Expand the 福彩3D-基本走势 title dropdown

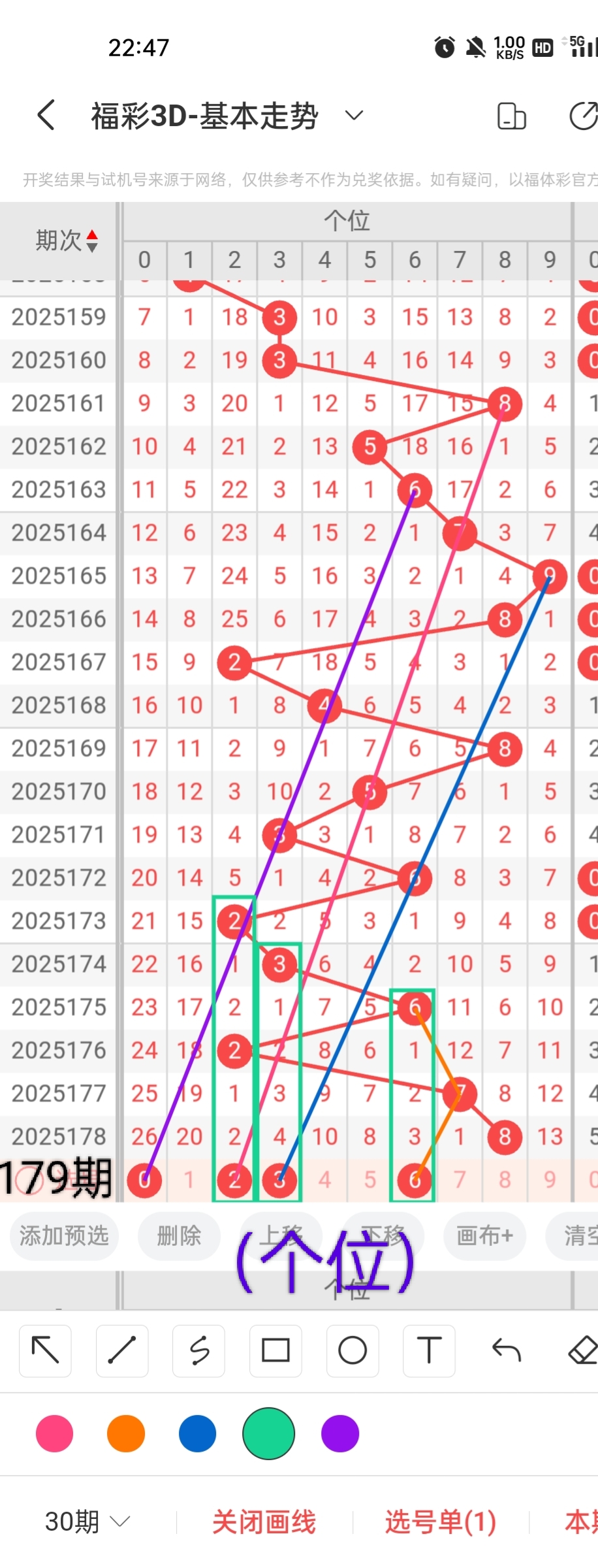point(353,116)
